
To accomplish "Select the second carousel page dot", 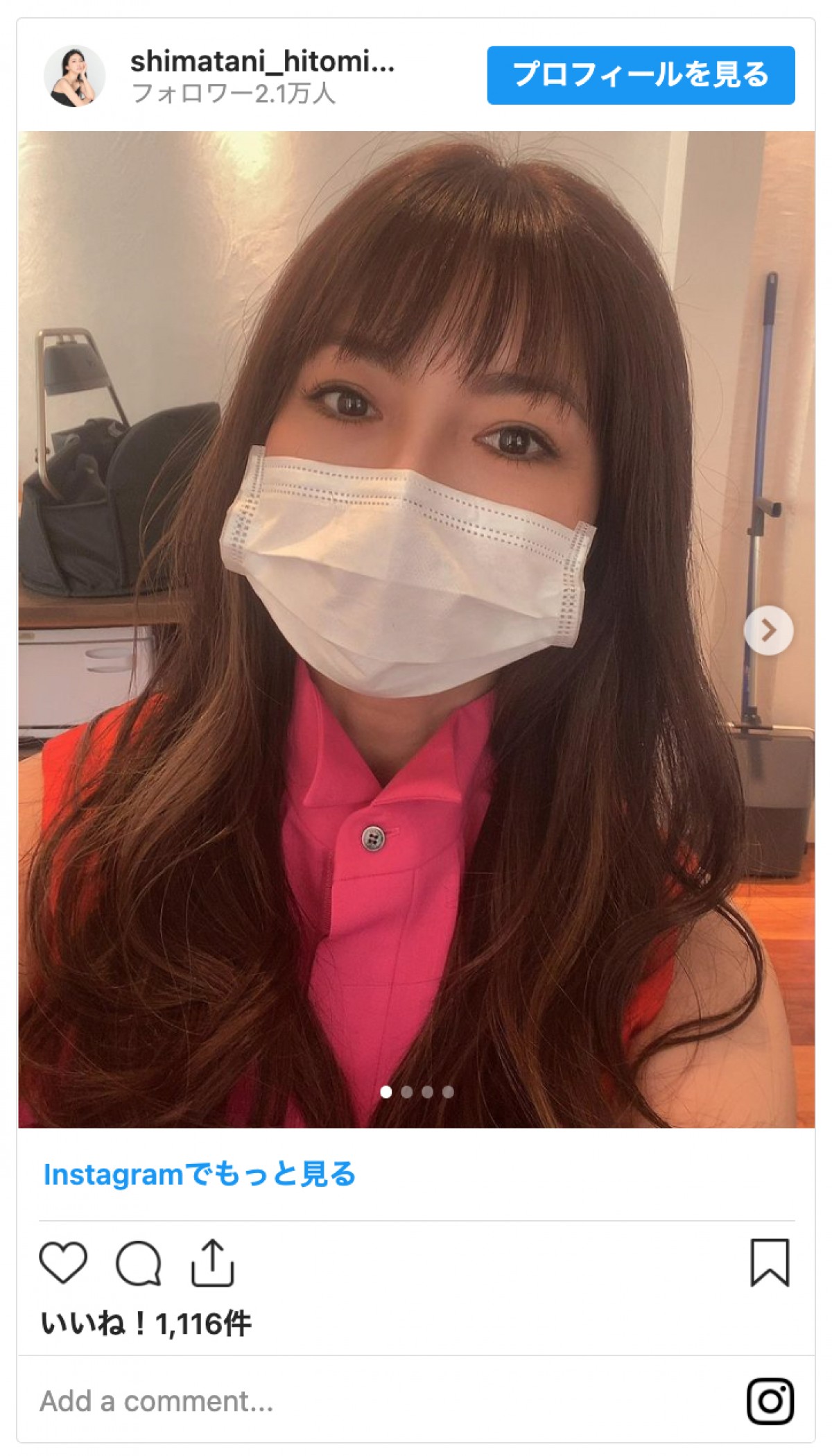I will click(x=407, y=1092).
